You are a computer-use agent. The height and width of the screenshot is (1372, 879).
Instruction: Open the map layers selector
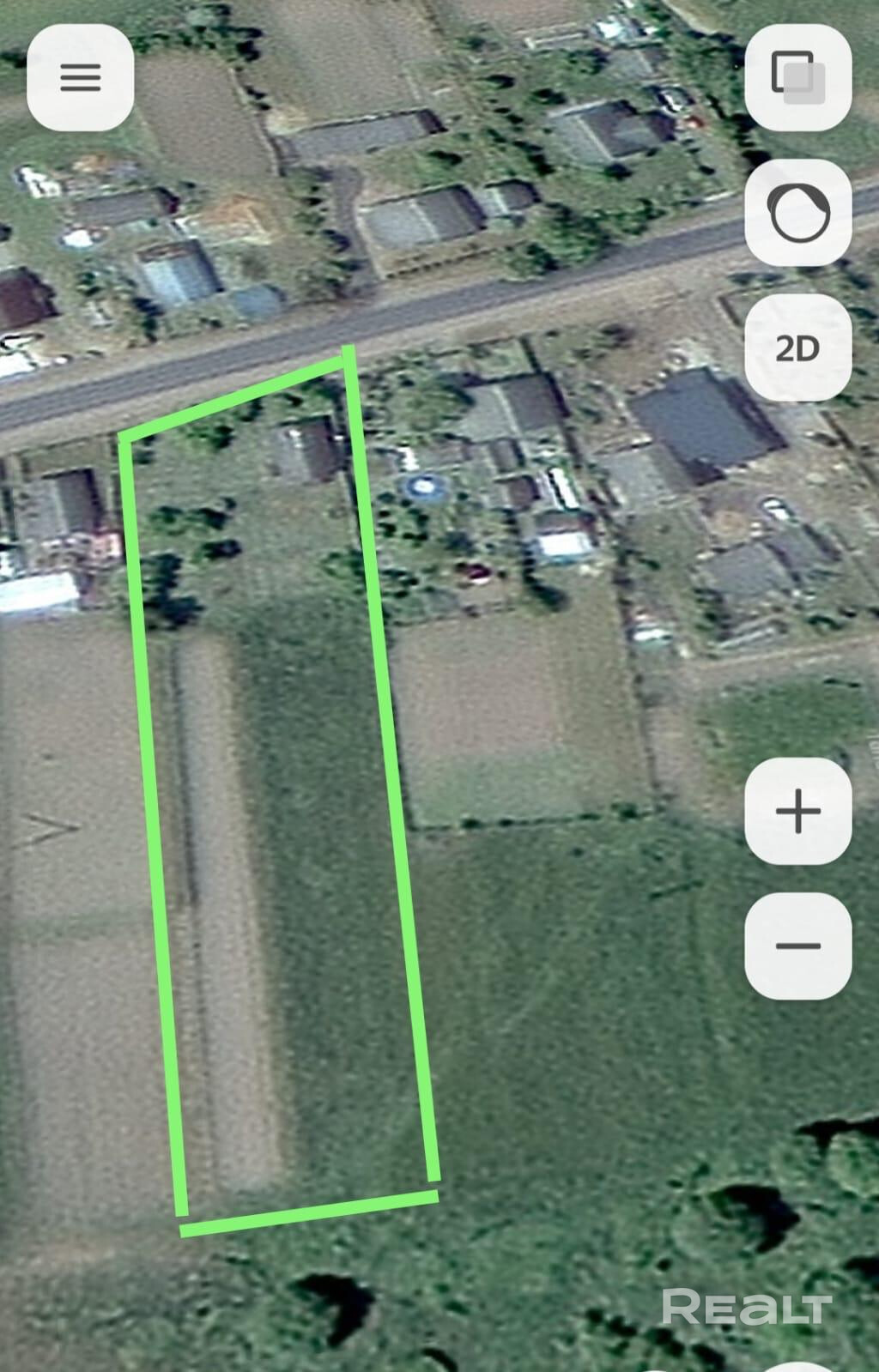click(797, 78)
